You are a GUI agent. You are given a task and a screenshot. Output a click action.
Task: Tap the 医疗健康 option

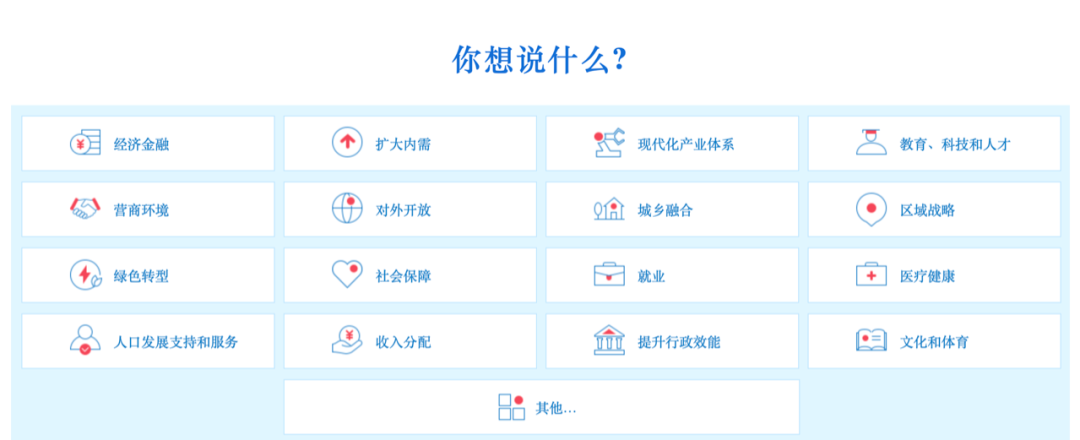pos(934,275)
